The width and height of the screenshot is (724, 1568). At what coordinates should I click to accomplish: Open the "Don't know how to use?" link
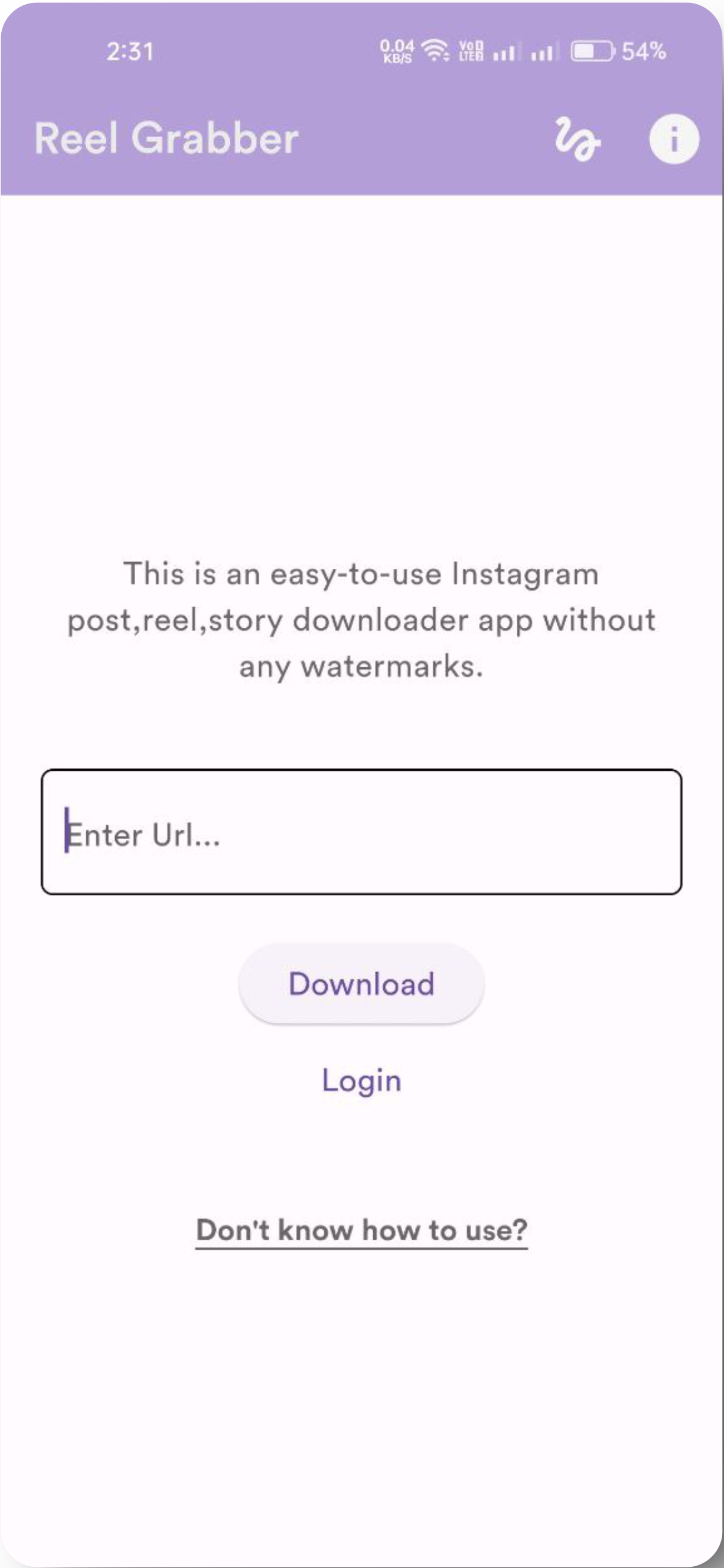tap(361, 1230)
